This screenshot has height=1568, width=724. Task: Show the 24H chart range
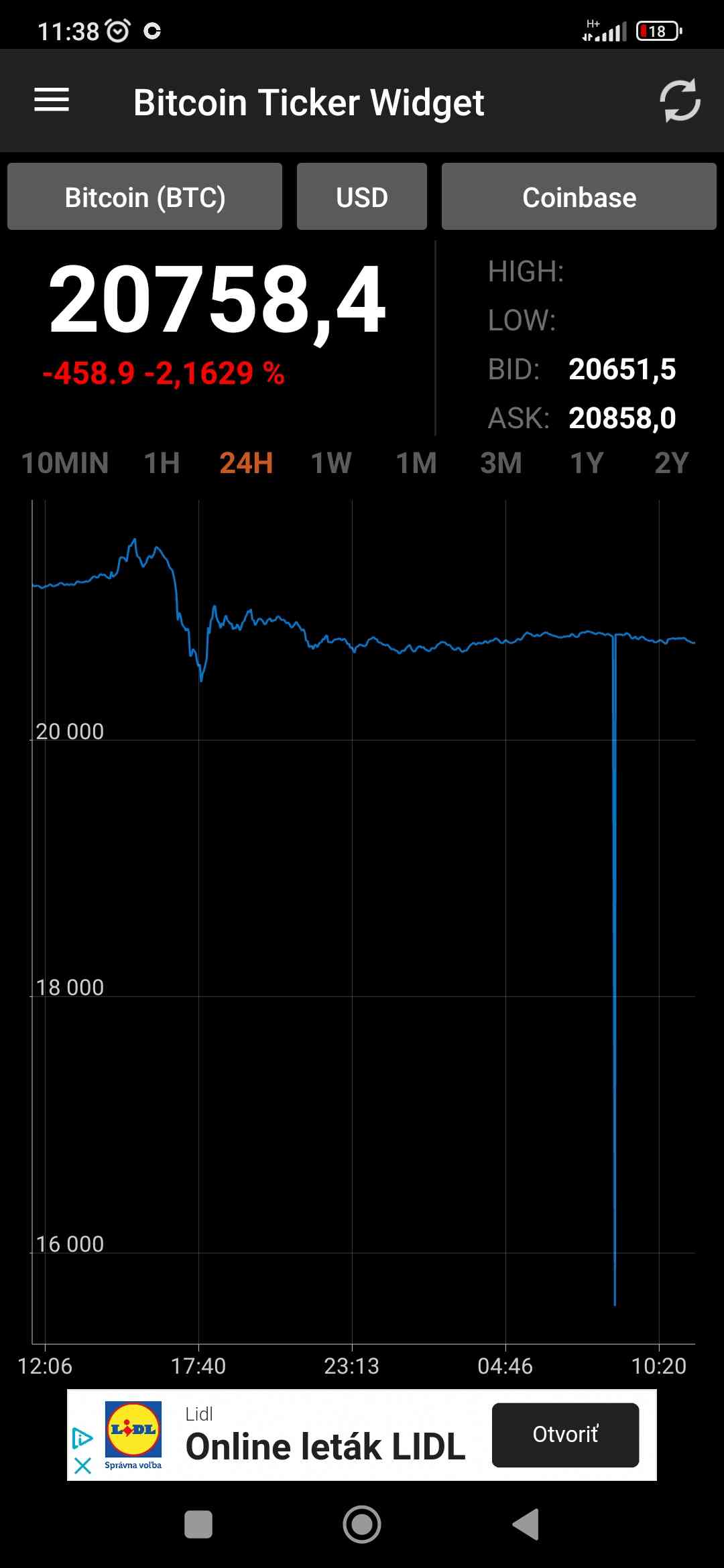(x=246, y=463)
